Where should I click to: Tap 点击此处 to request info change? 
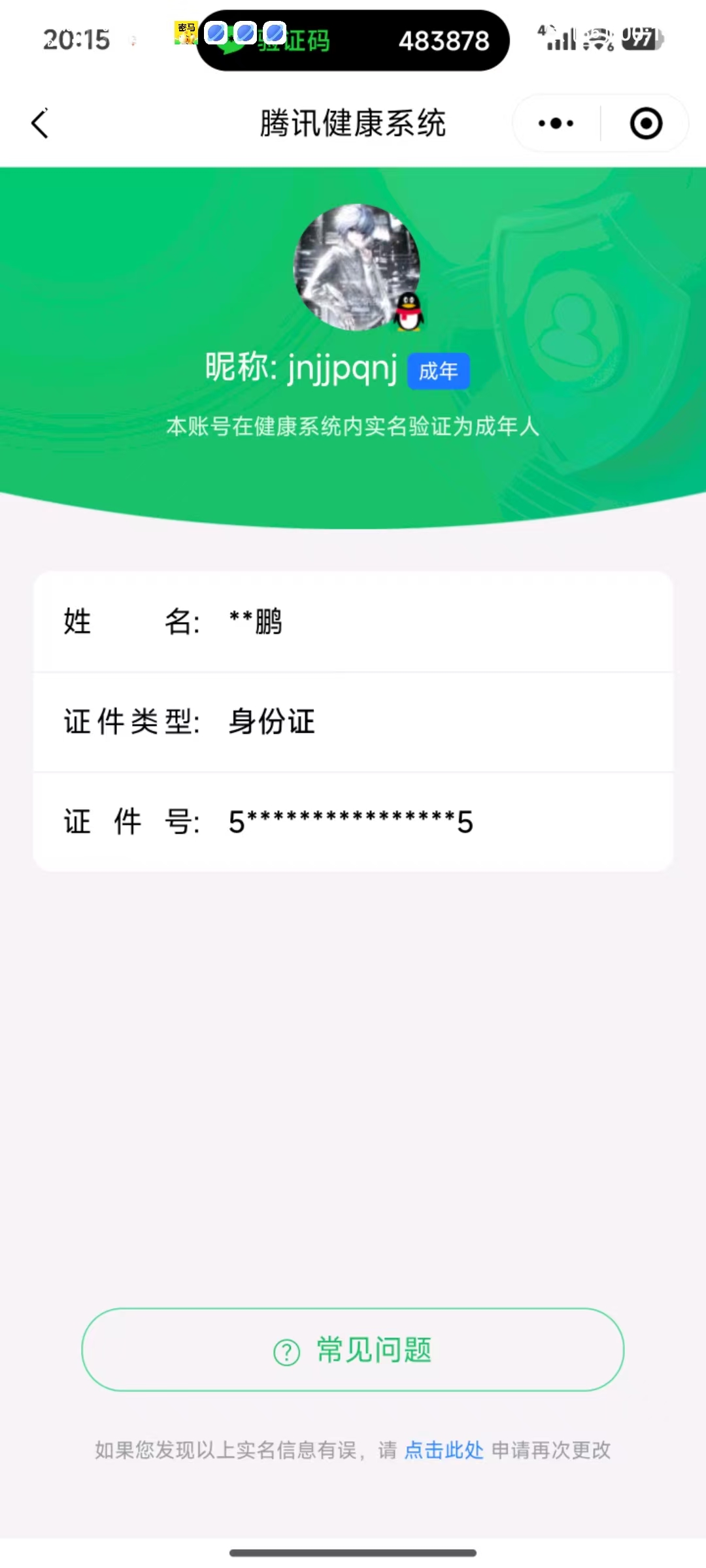click(444, 1450)
